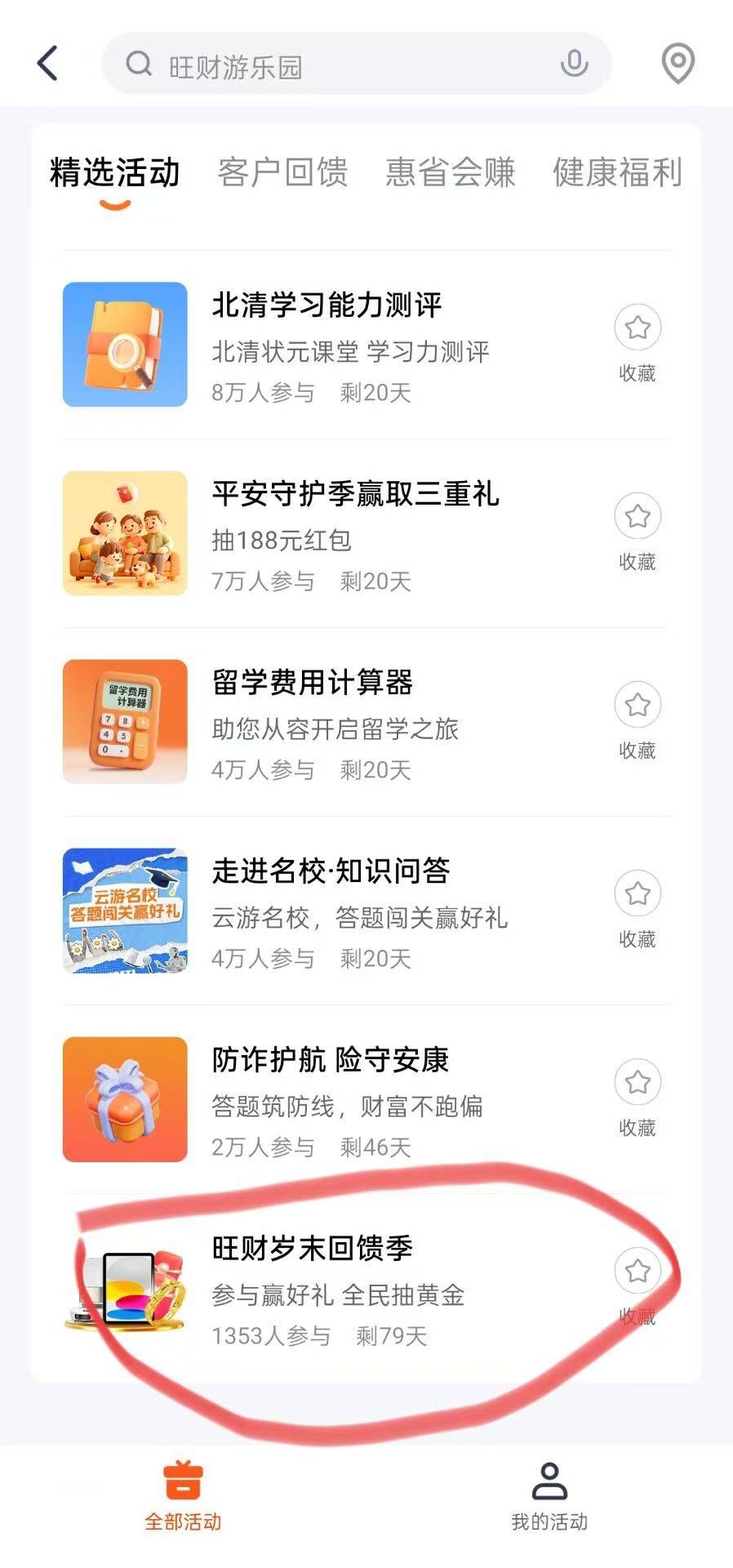
Task: Favorite the 北清学习能力测评 activity
Action: (637, 328)
